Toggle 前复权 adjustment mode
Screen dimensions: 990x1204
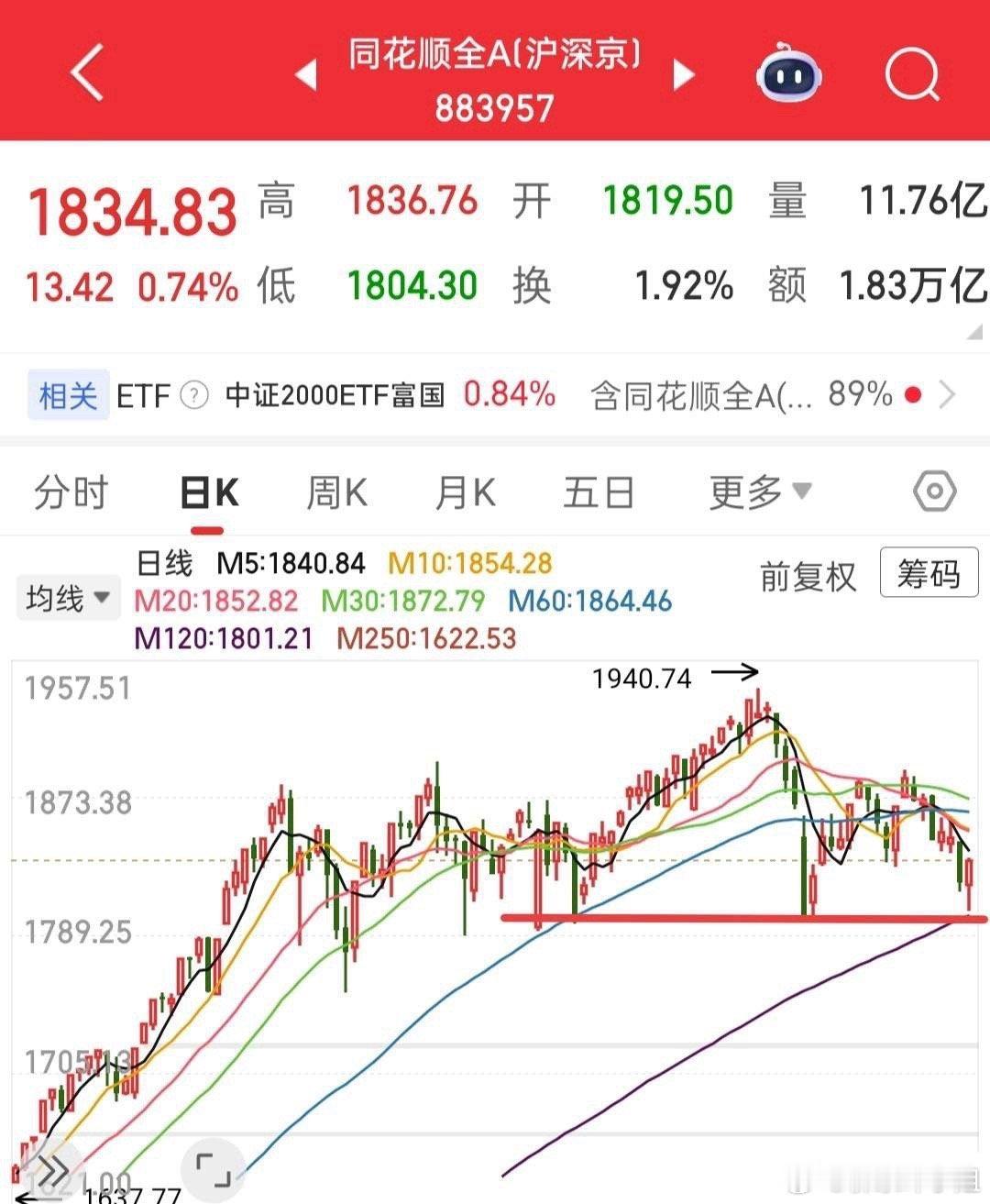(808, 577)
